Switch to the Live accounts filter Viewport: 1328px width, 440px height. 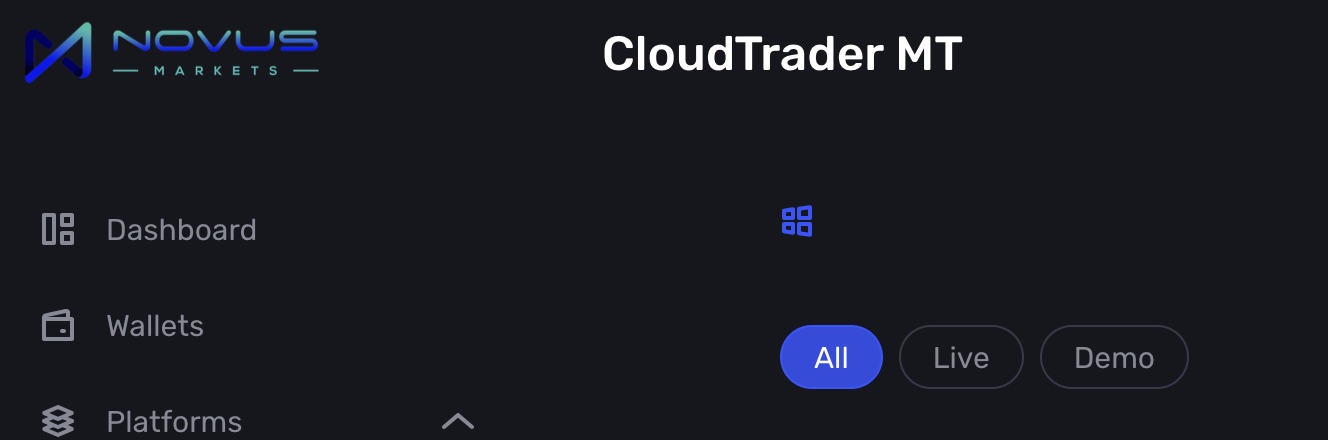point(961,357)
